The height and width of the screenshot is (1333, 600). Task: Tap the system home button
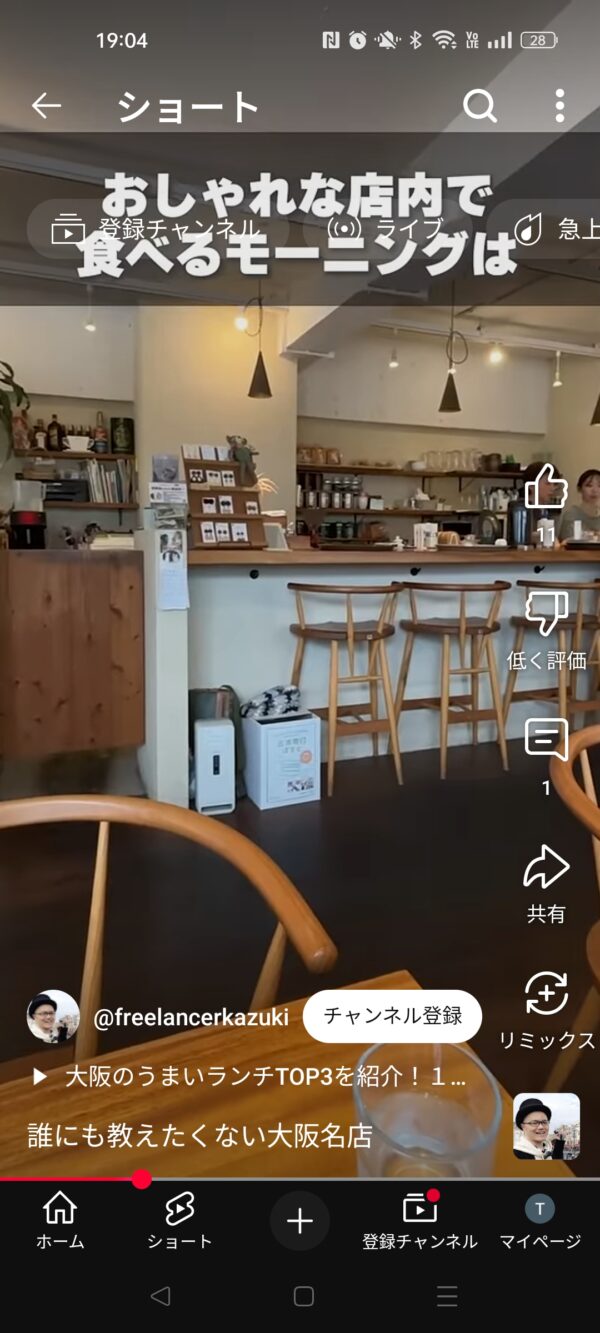[303, 1297]
